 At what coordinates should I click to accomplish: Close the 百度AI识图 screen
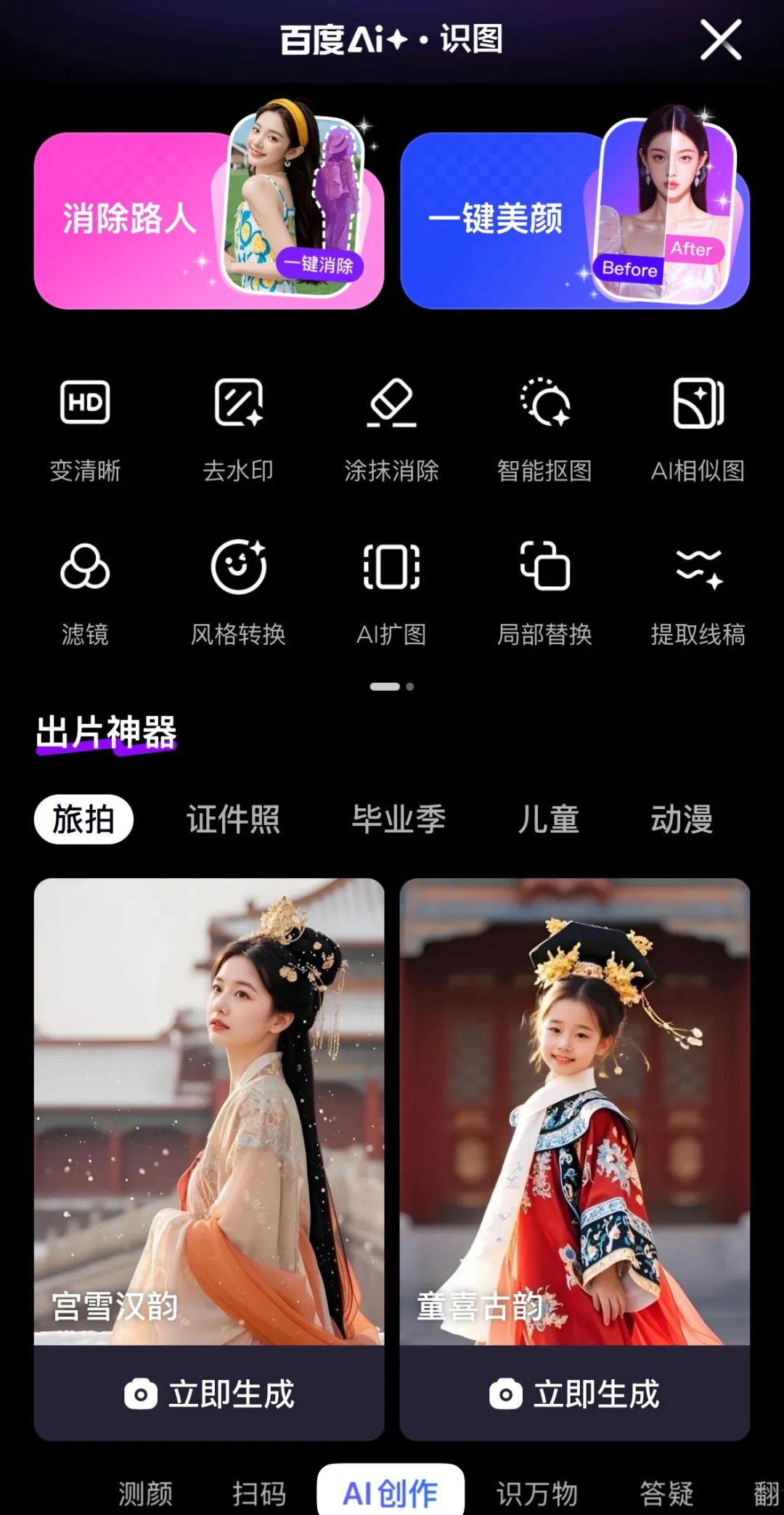tap(720, 40)
